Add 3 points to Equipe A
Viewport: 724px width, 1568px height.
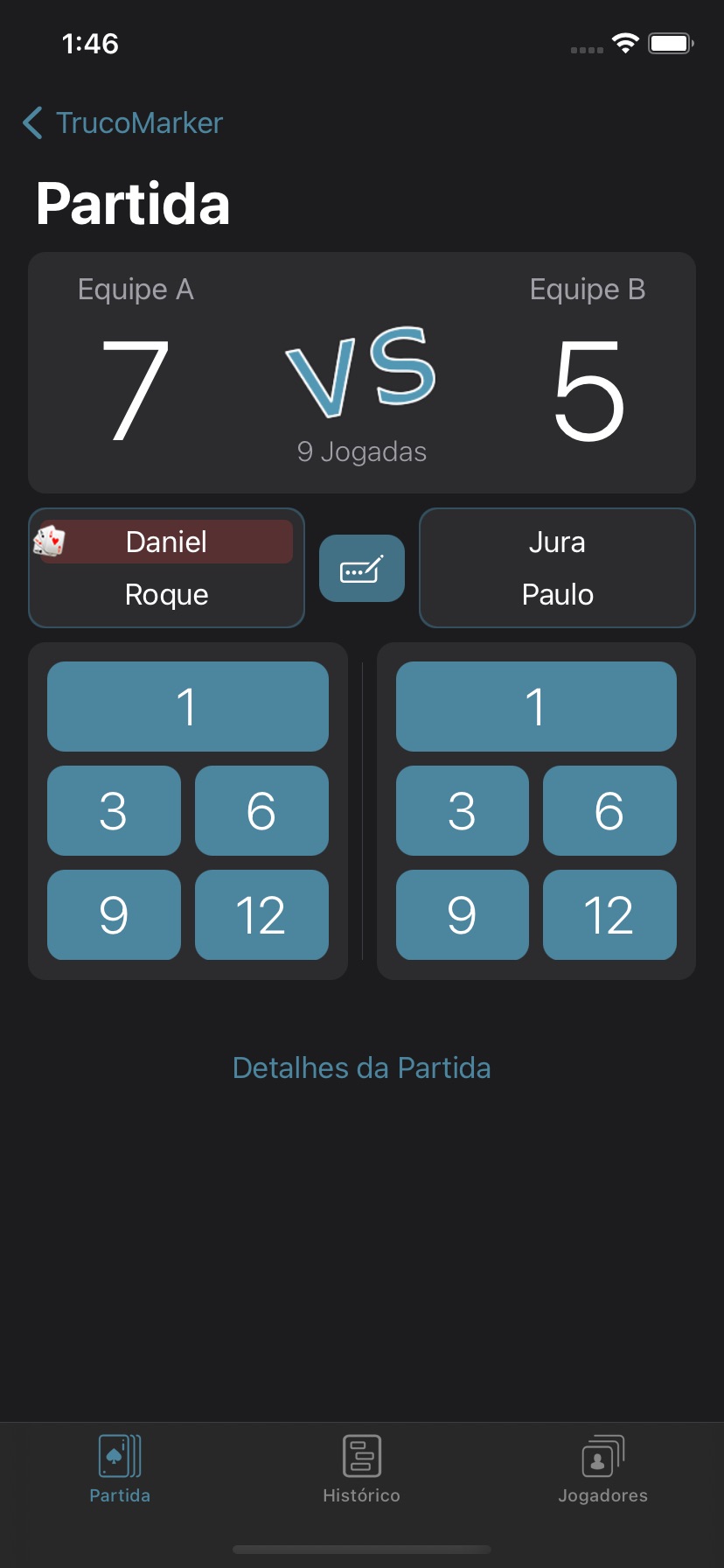[x=114, y=811]
